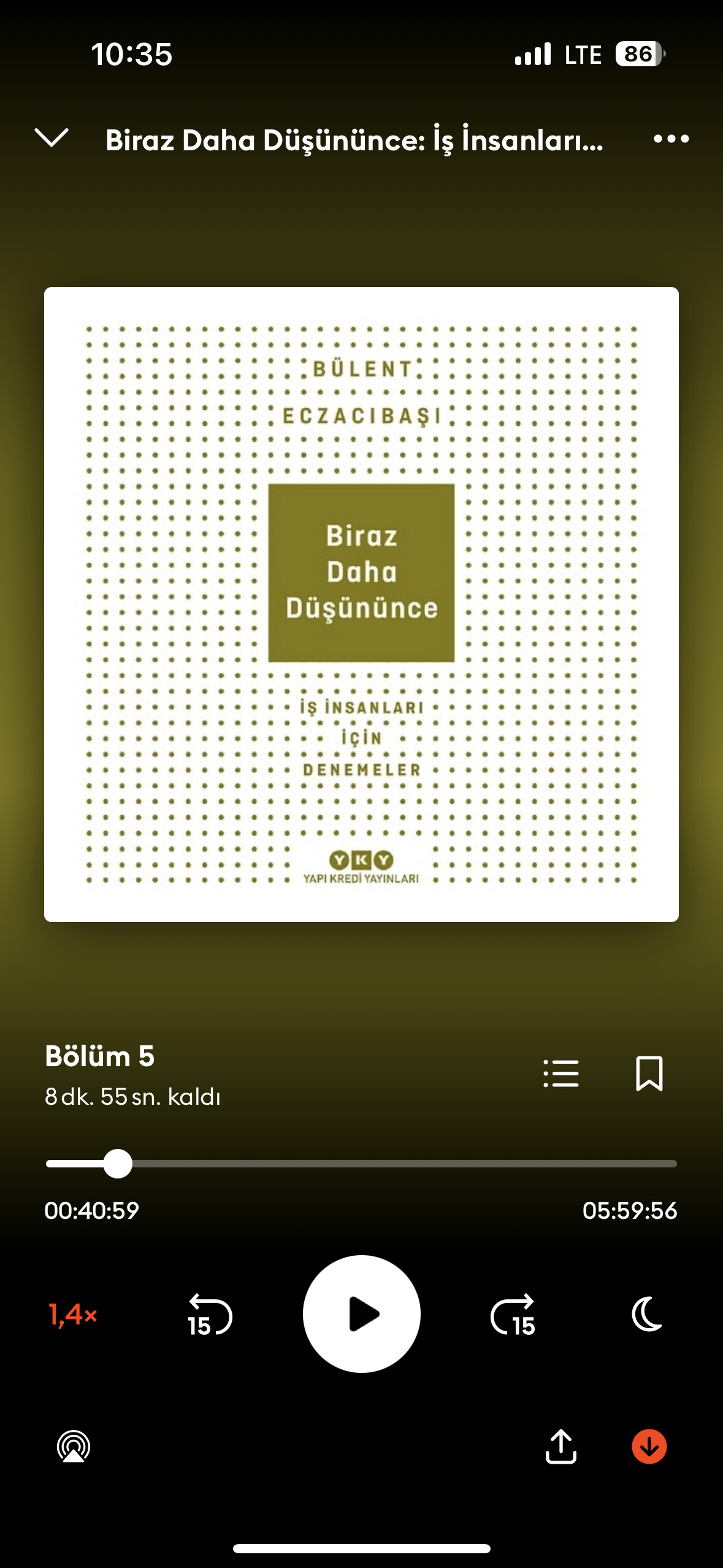
Task: Open the chapter list icon
Action: pyautogui.click(x=561, y=1074)
